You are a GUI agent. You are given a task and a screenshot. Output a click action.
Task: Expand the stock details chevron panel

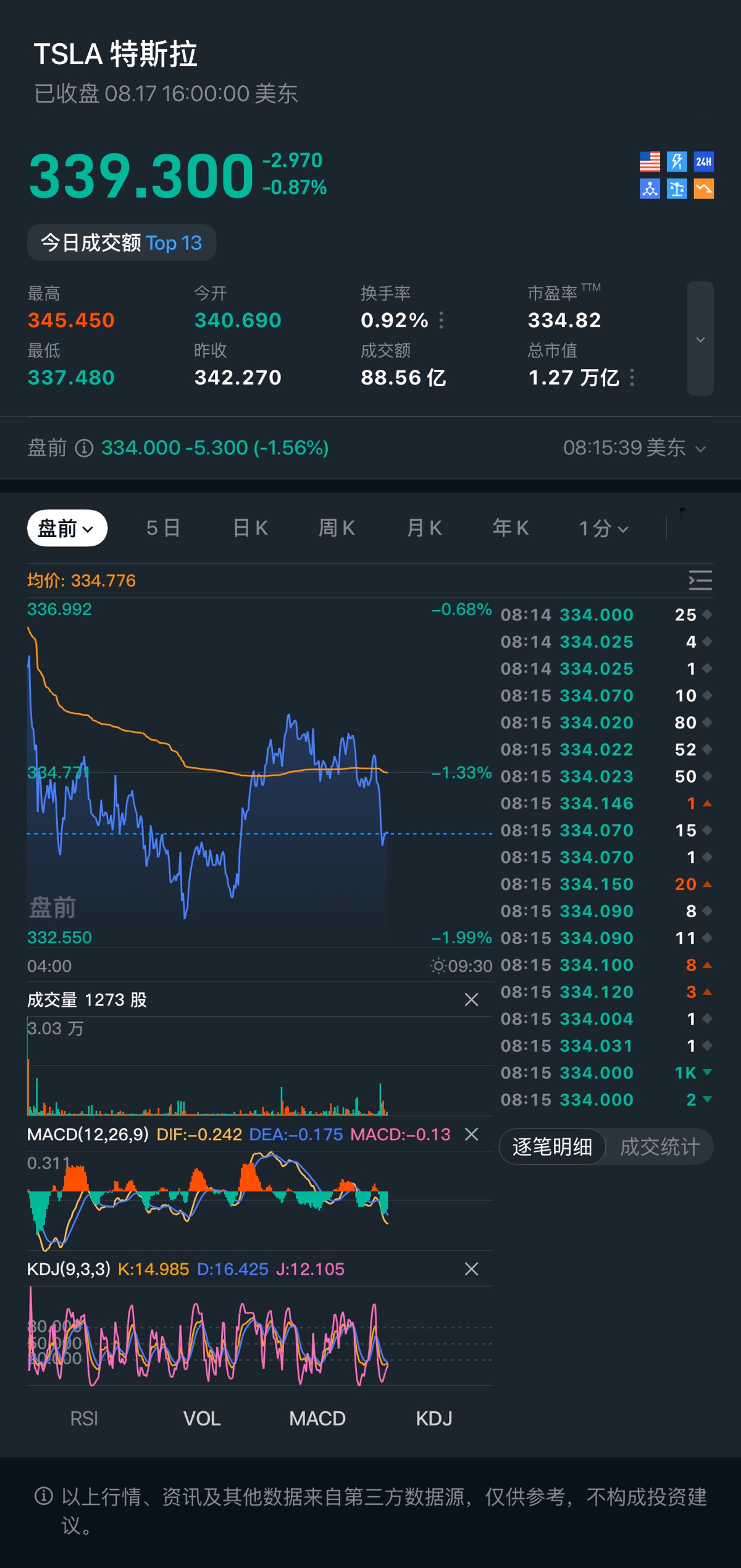(x=700, y=339)
